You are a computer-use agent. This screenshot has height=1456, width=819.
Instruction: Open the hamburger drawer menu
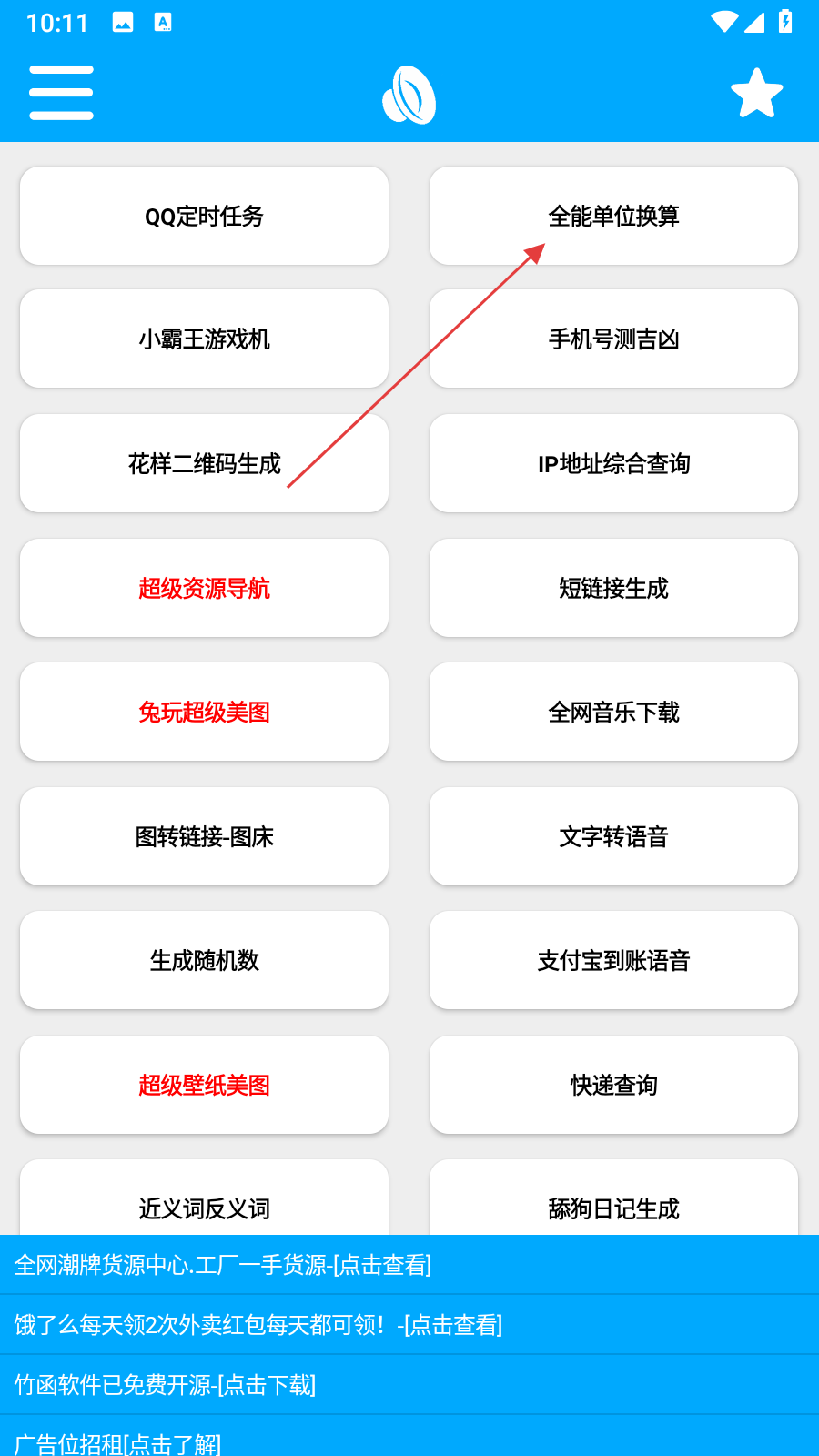pos(61,93)
